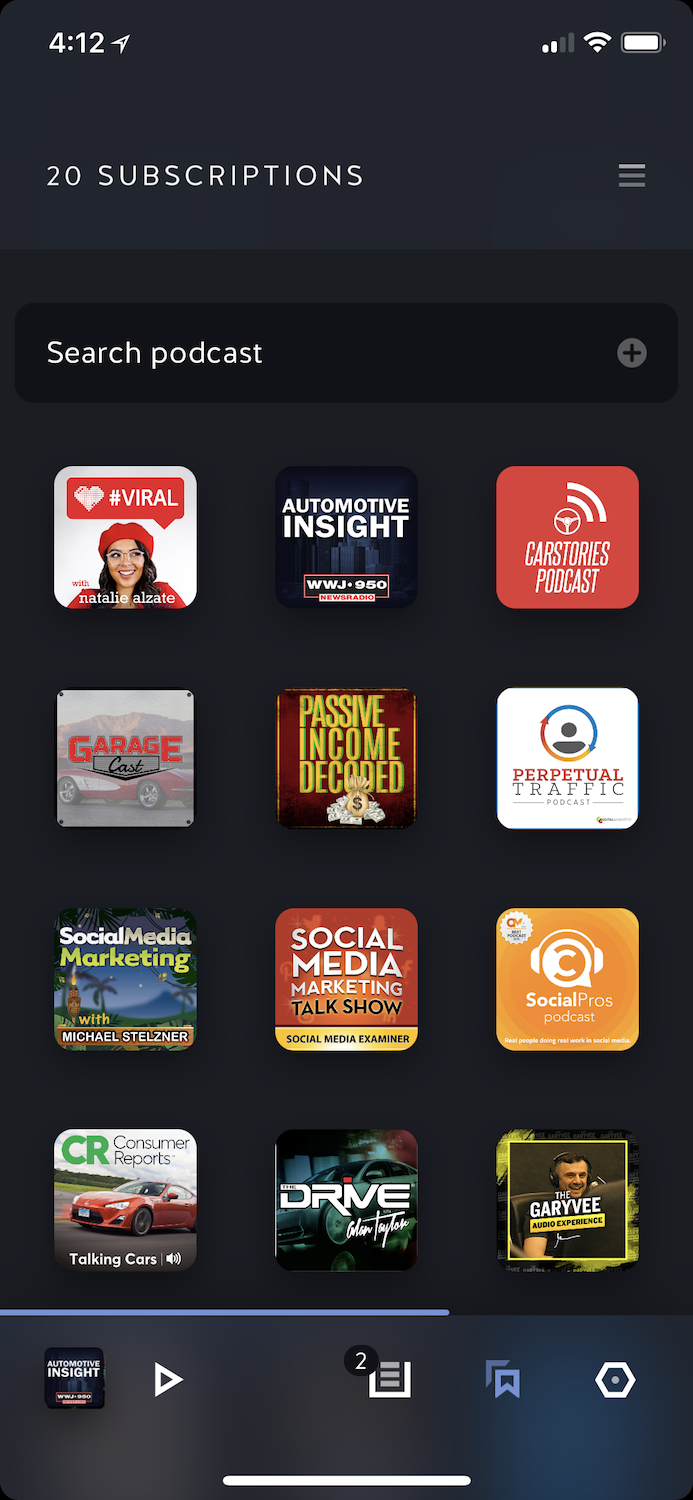The height and width of the screenshot is (1500, 693).
Task: Open the Social Media Marketing Talk Show
Action: coord(346,979)
